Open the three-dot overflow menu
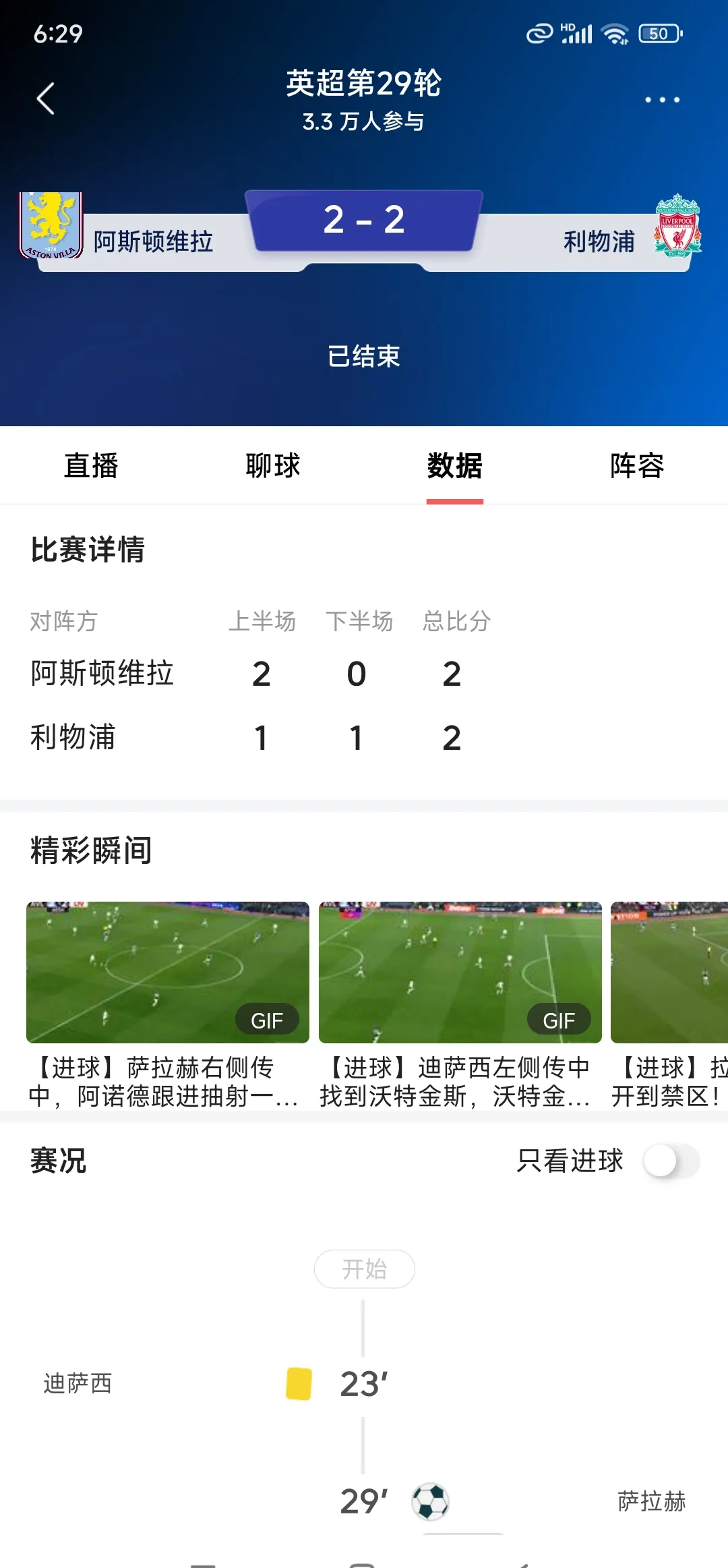This screenshot has width=728, height=1568. click(662, 100)
